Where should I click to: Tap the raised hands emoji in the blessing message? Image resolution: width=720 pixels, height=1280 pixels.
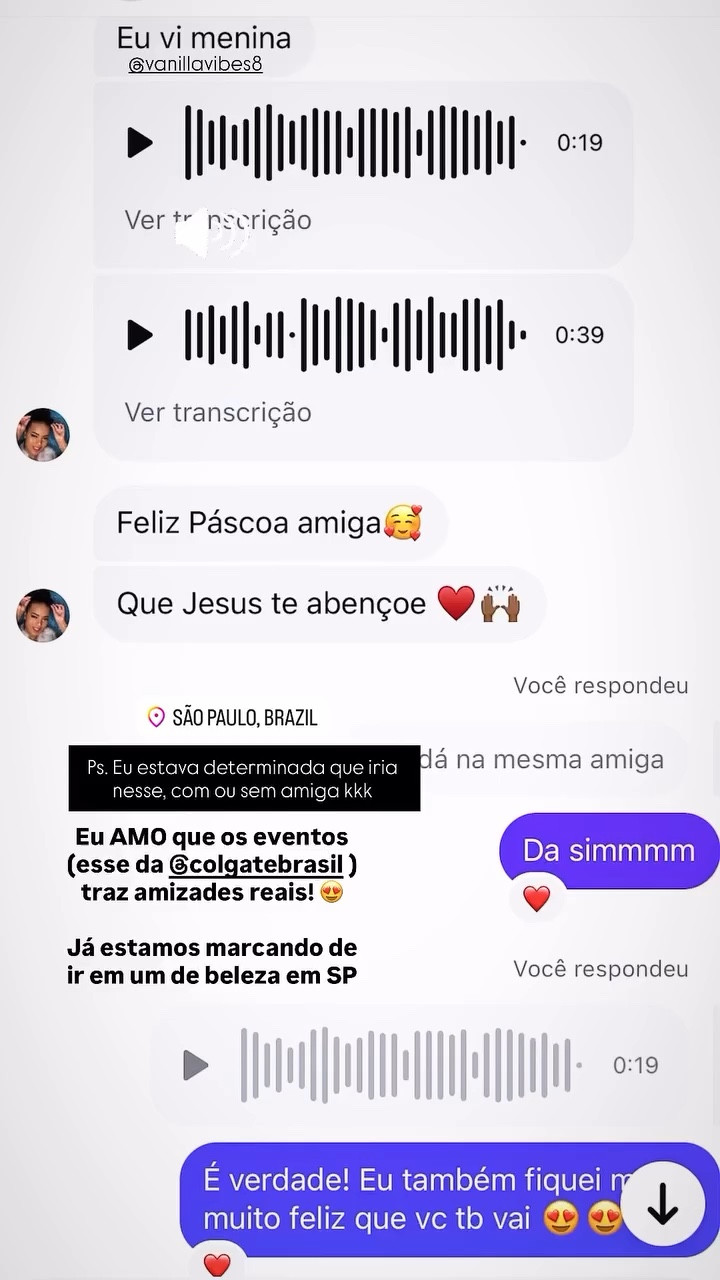pyautogui.click(x=501, y=603)
